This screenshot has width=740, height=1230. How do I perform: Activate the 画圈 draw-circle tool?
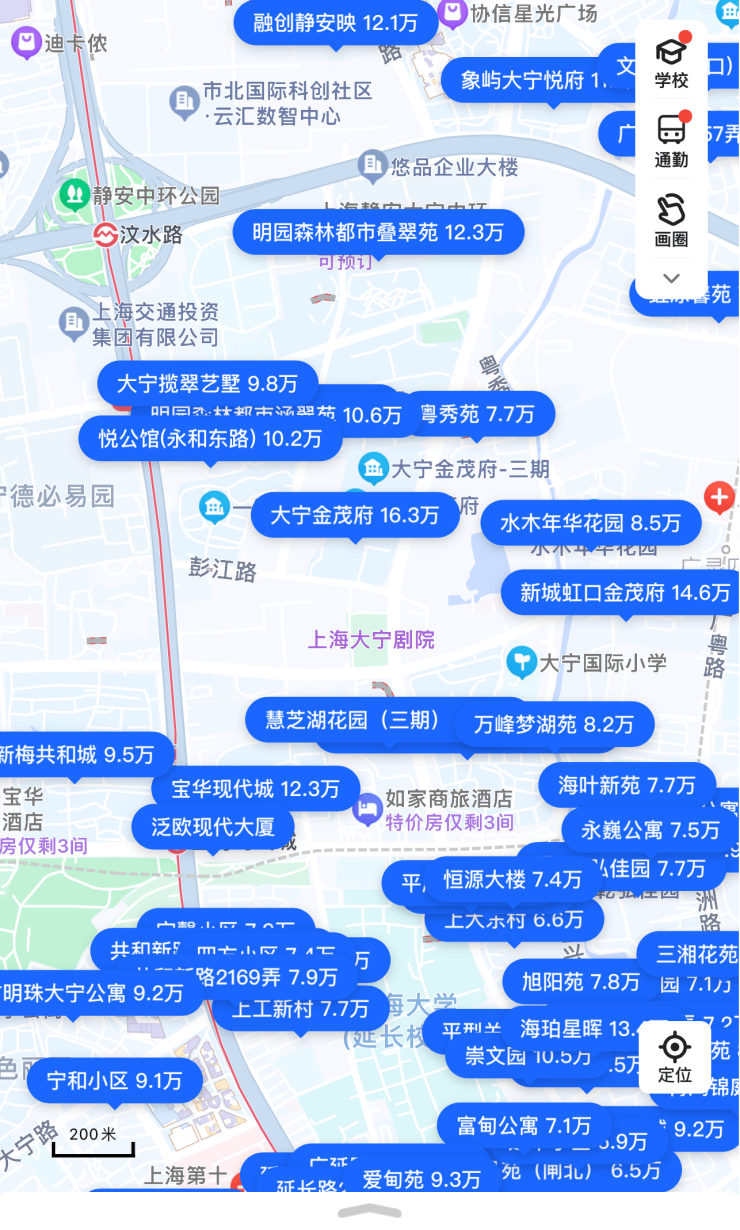click(x=671, y=220)
